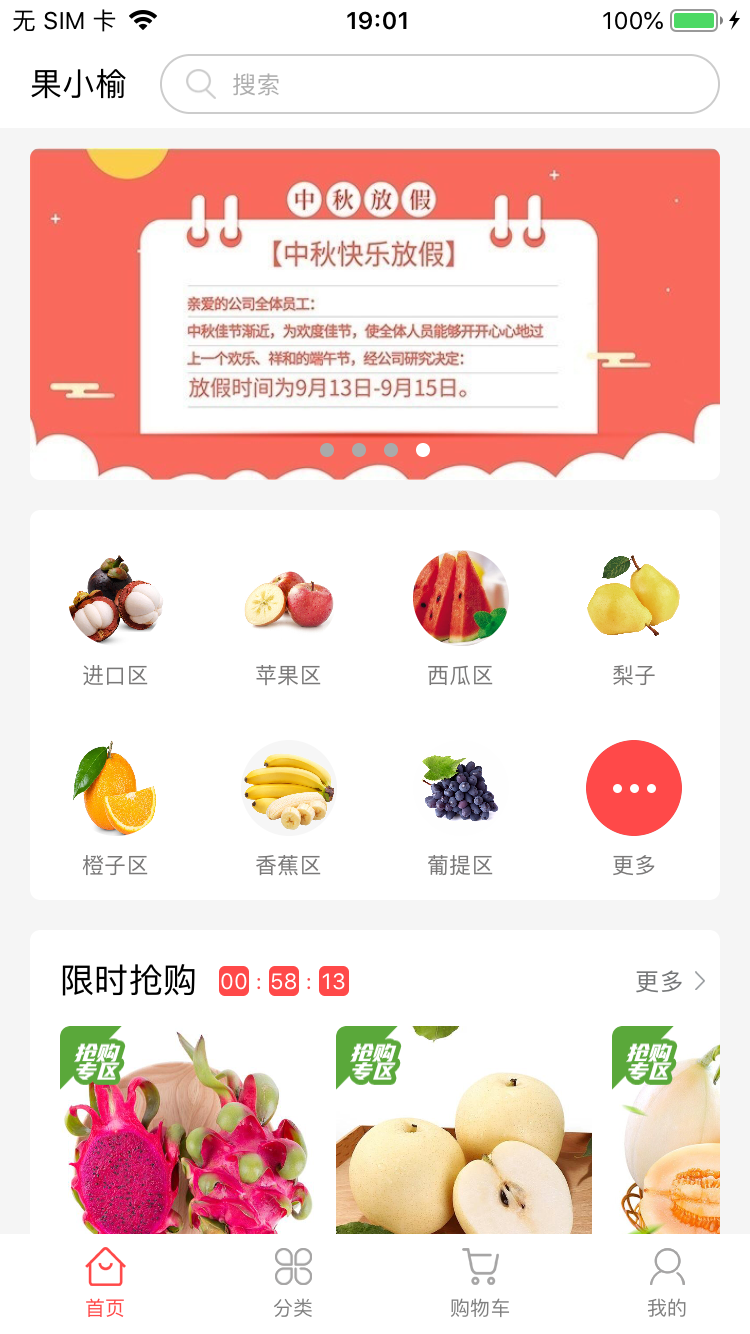Open the dragon fruit flash-sale product
The image size is (750, 1334).
tap(188, 1130)
